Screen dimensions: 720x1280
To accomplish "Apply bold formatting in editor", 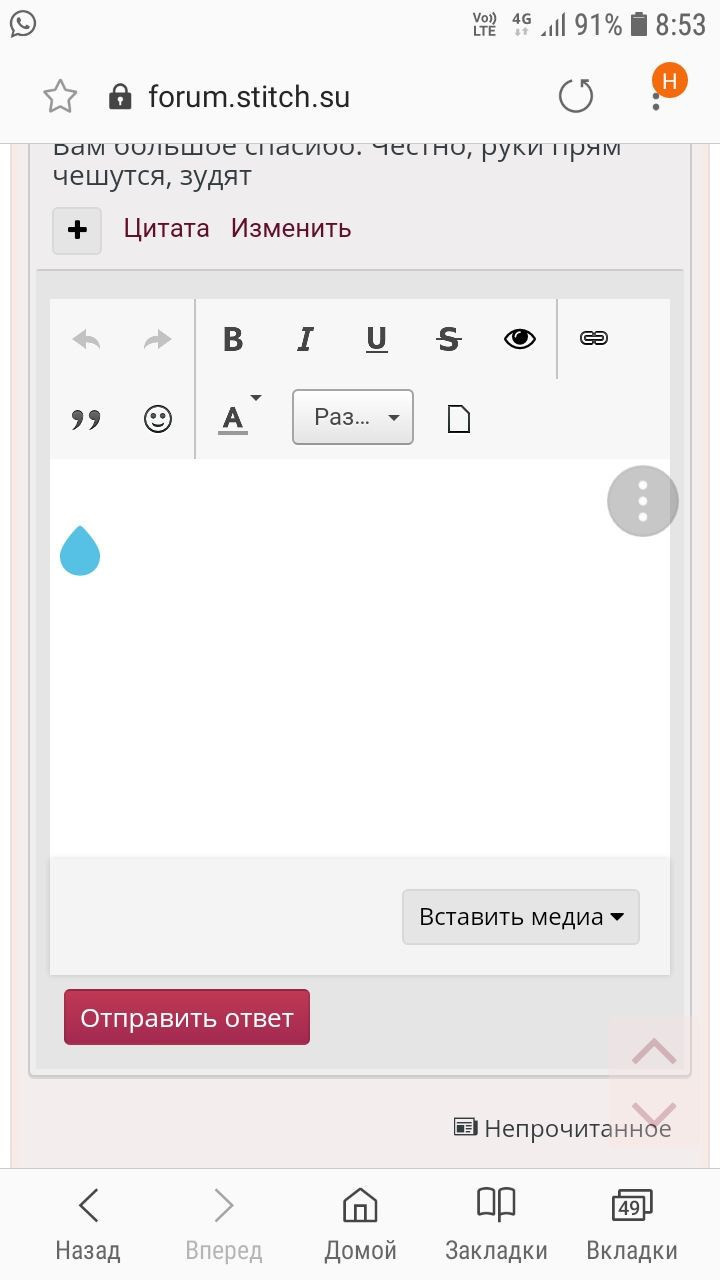I will click(233, 340).
